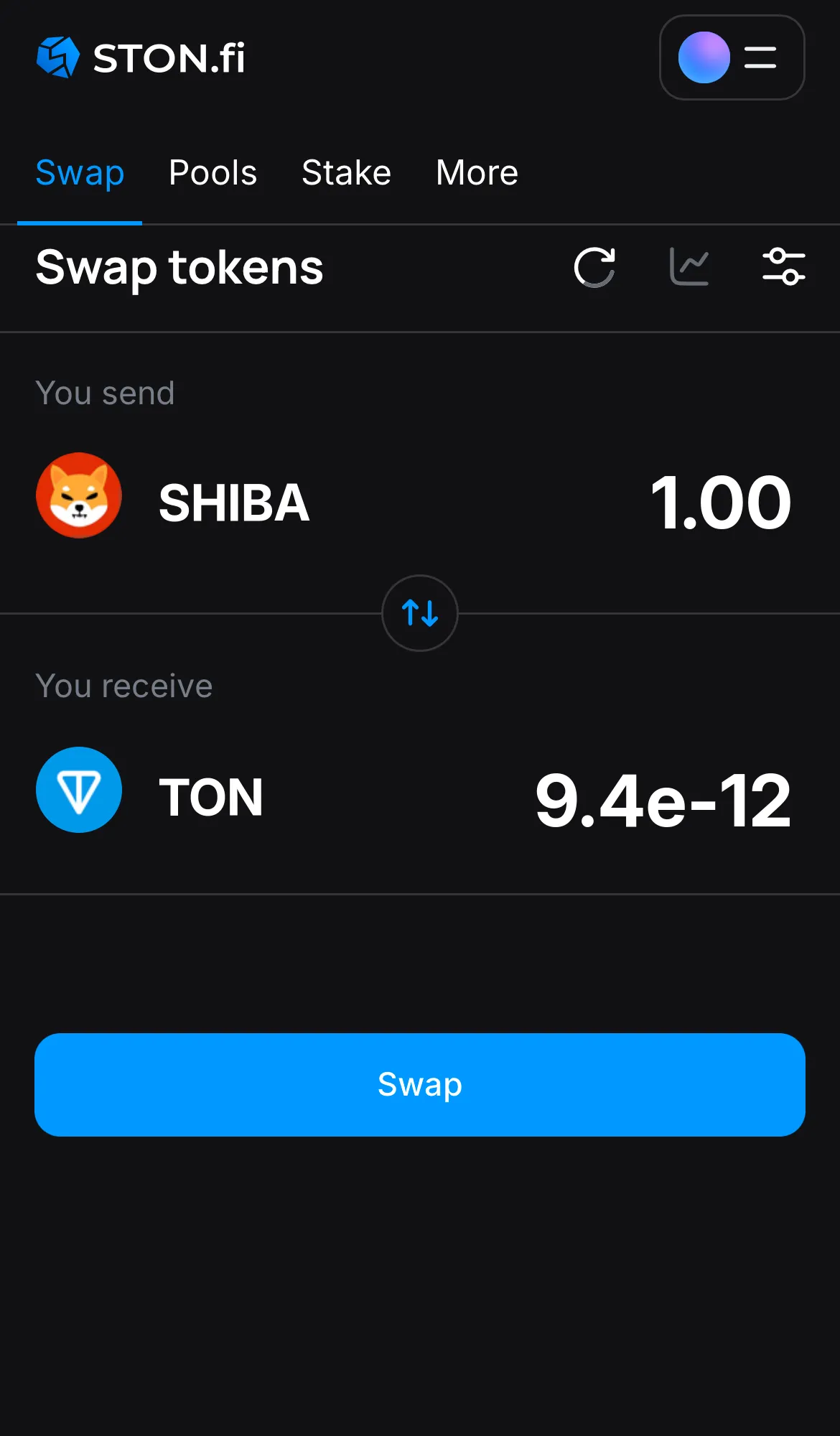Expand the More navigation menu
840x1436 pixels.
tap(476, 172)
